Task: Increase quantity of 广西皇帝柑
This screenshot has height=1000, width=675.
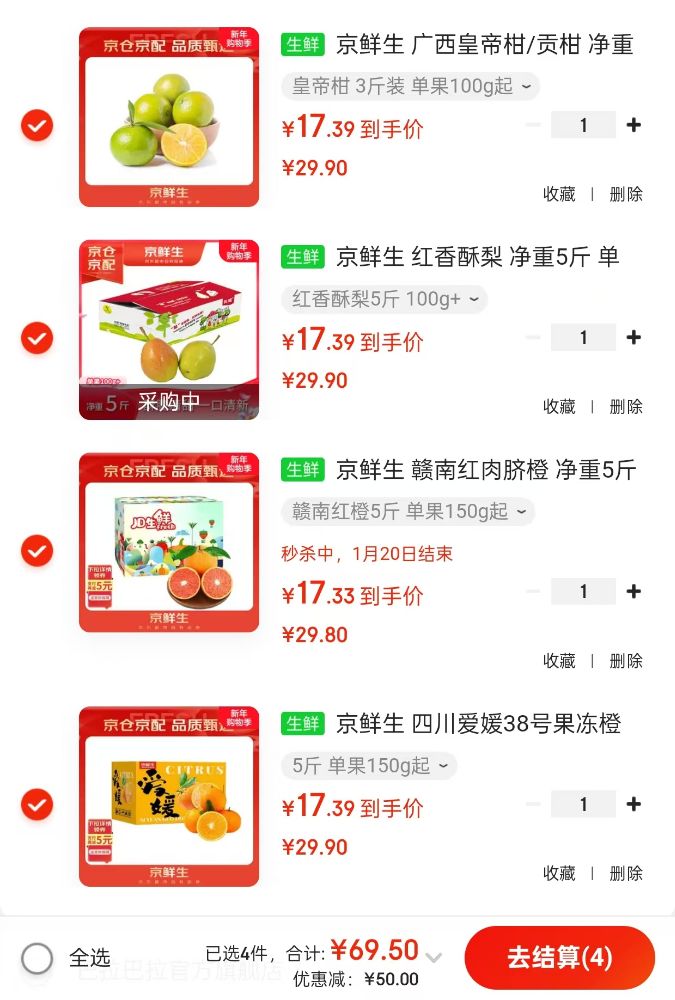Action: pos(633,125)
